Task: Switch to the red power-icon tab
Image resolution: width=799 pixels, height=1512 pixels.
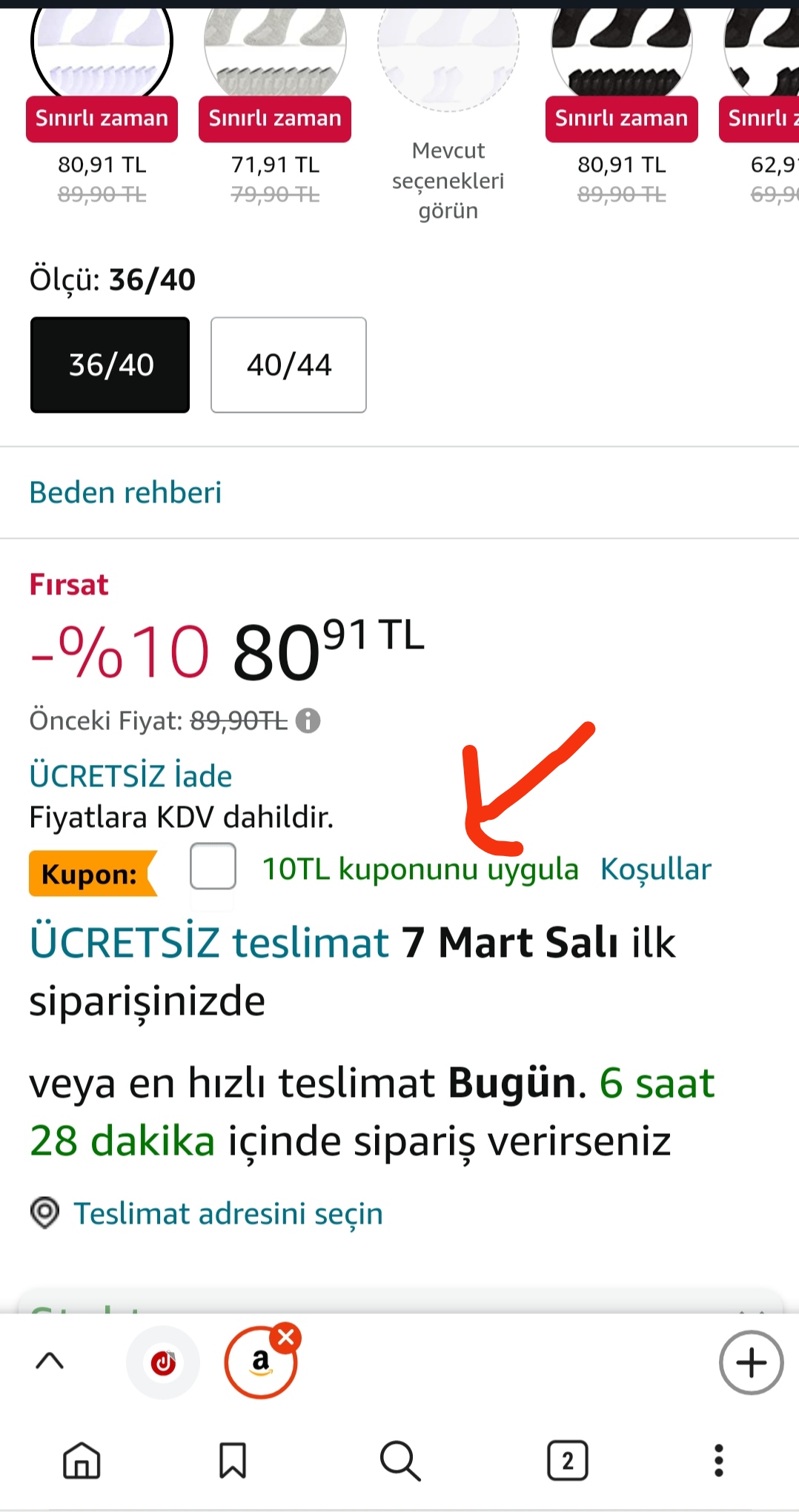Action: (163, 1362)
